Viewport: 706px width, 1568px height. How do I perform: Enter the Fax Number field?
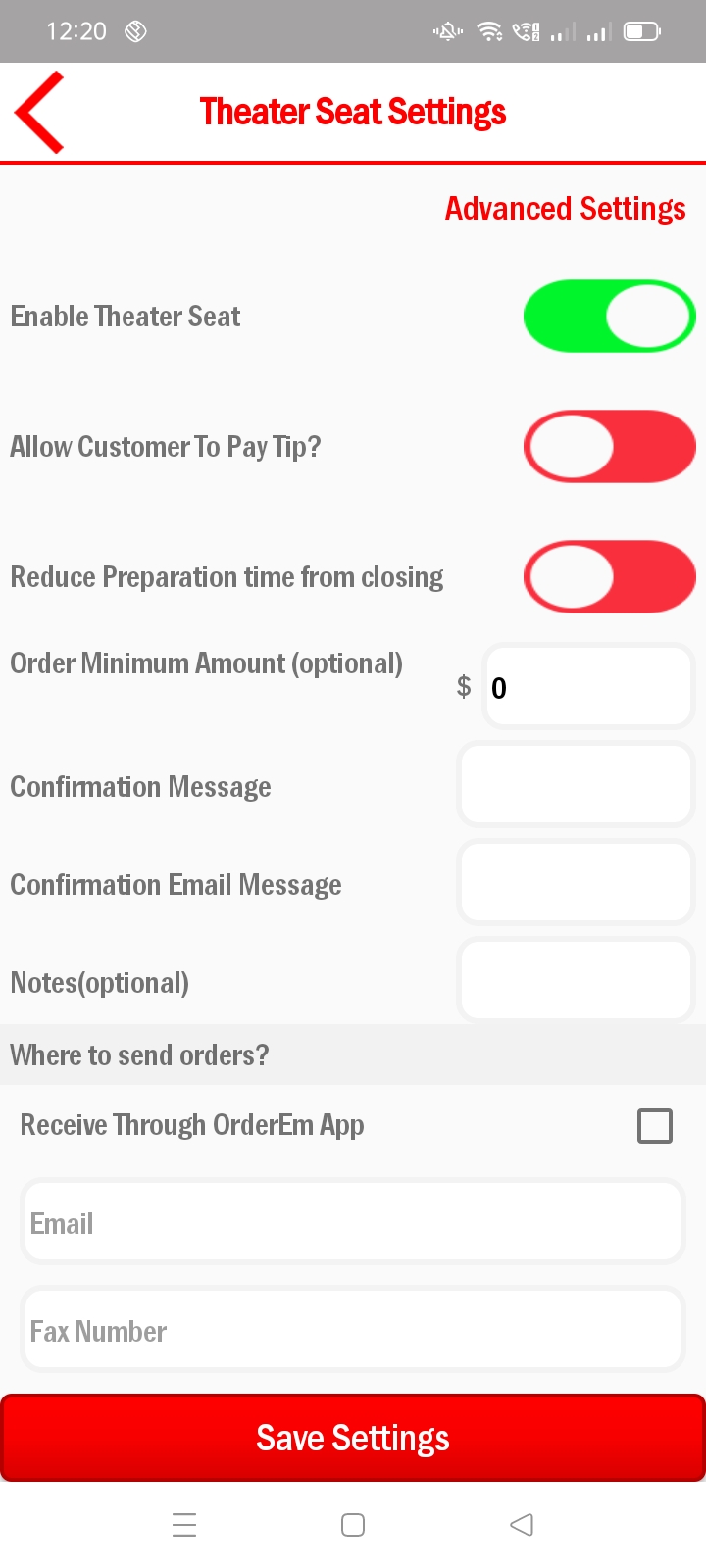[x=353, y=1331]
